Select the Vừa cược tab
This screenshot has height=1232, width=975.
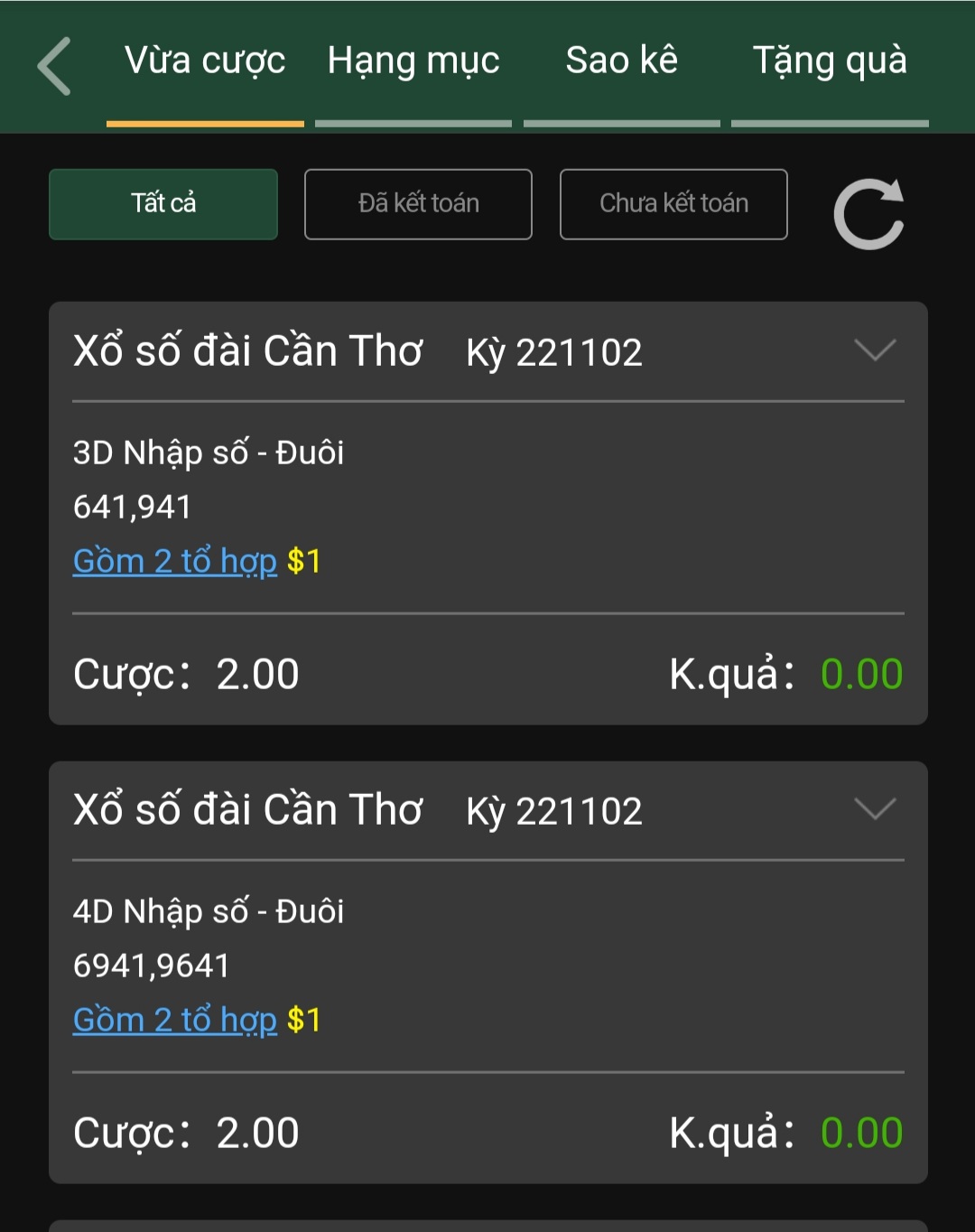205,61
